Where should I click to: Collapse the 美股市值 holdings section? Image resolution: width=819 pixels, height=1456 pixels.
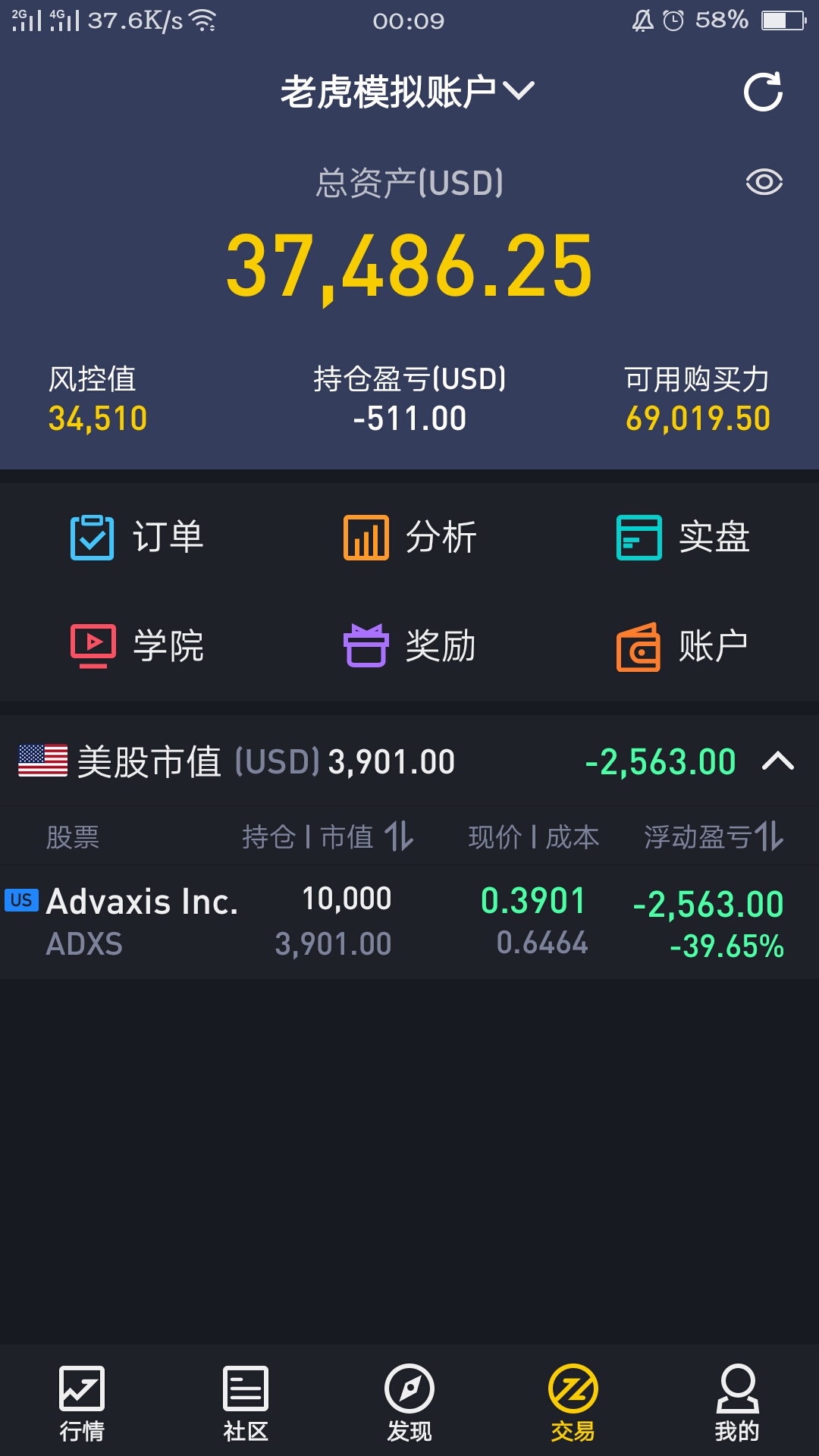[777, 761]
